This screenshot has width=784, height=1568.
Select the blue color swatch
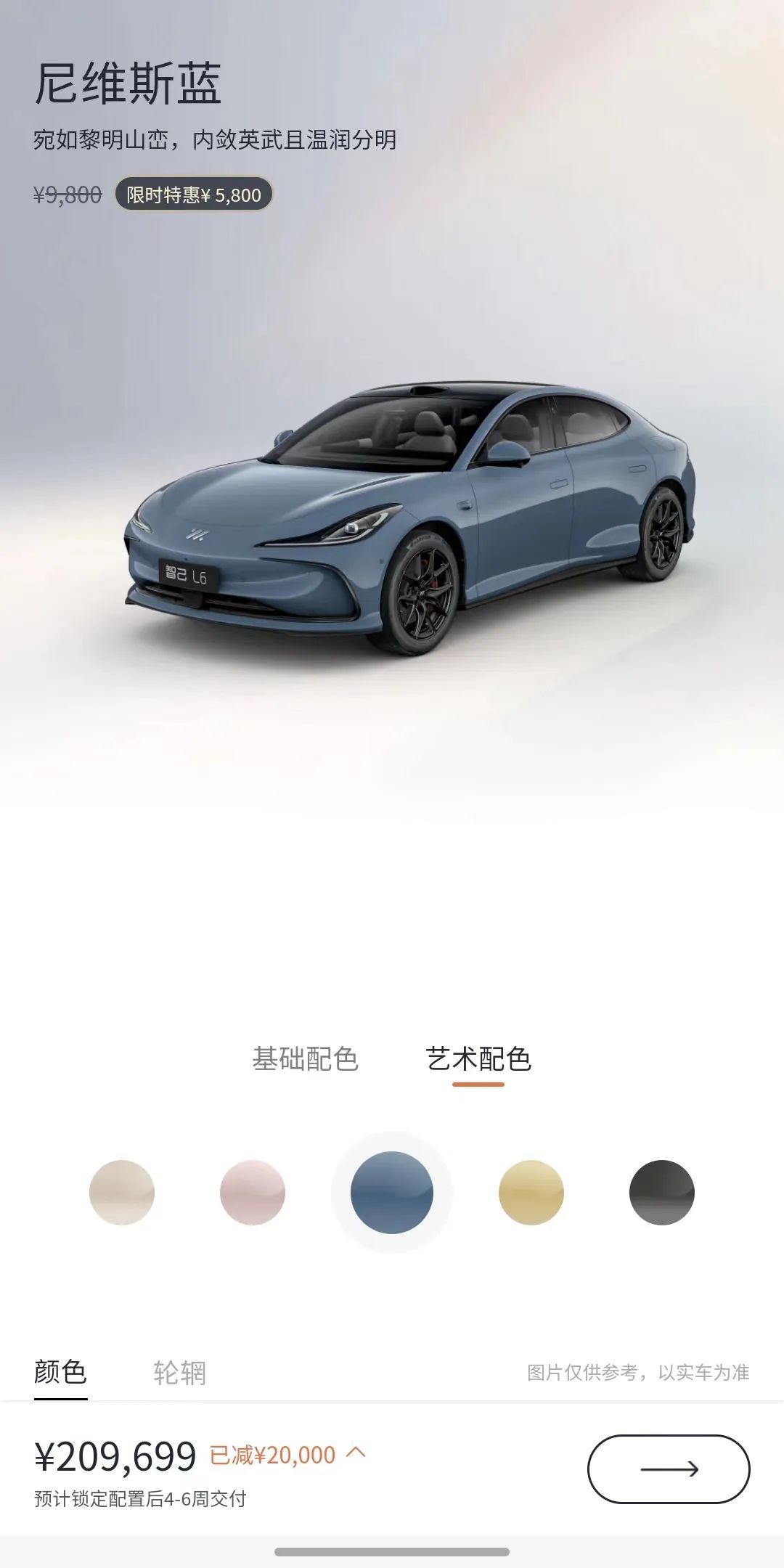[x=392, y=1193]
